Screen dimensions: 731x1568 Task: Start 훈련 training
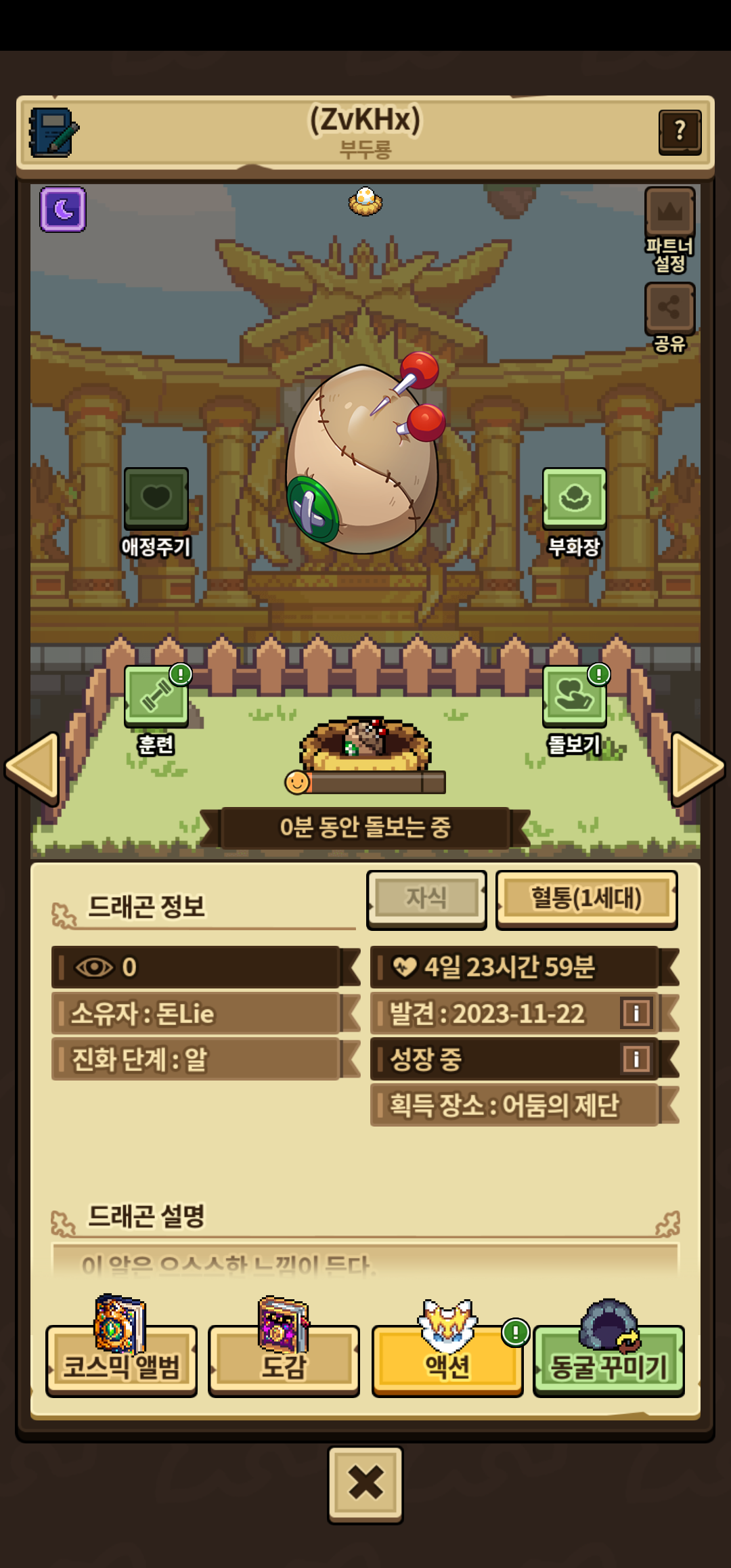click(156, 696)
